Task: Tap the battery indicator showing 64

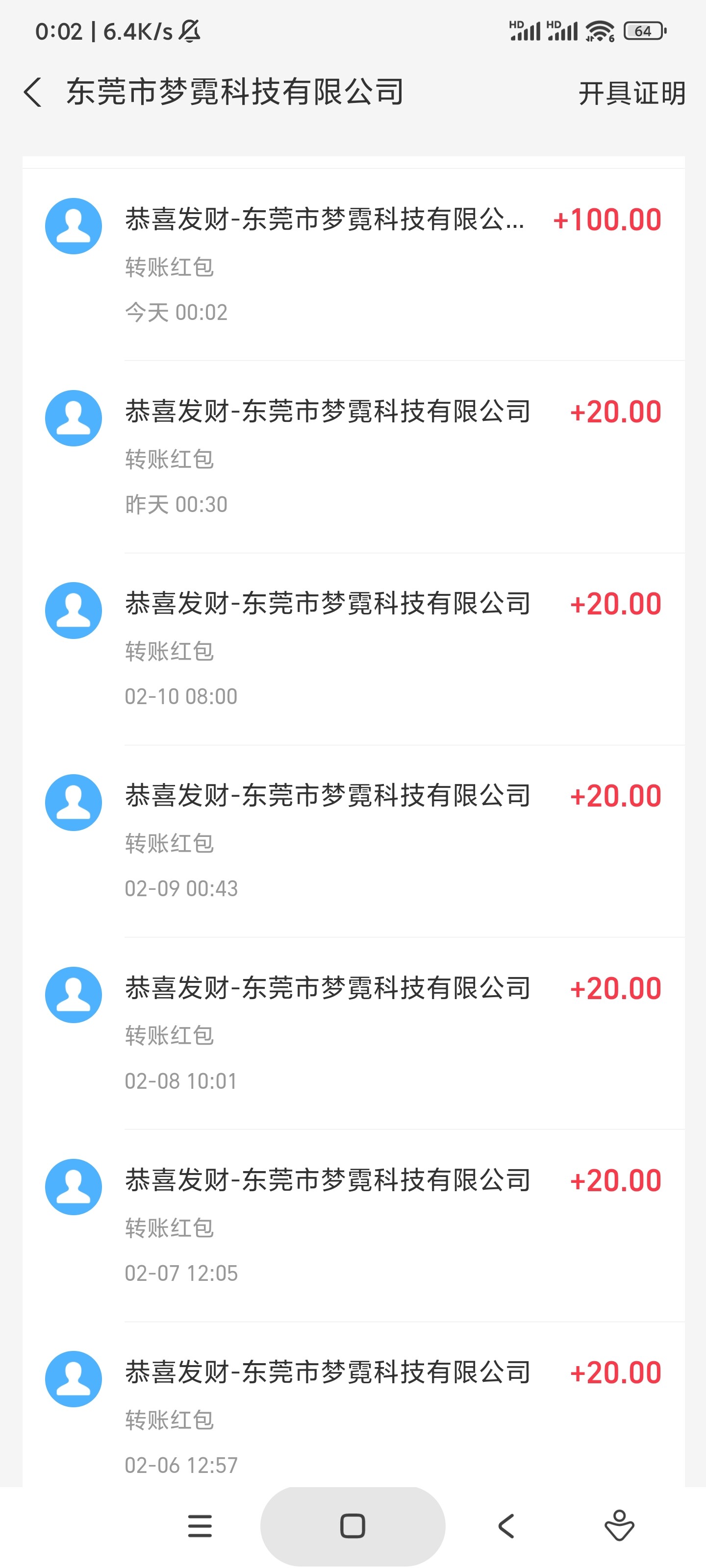Action: (x=643, y=30)
